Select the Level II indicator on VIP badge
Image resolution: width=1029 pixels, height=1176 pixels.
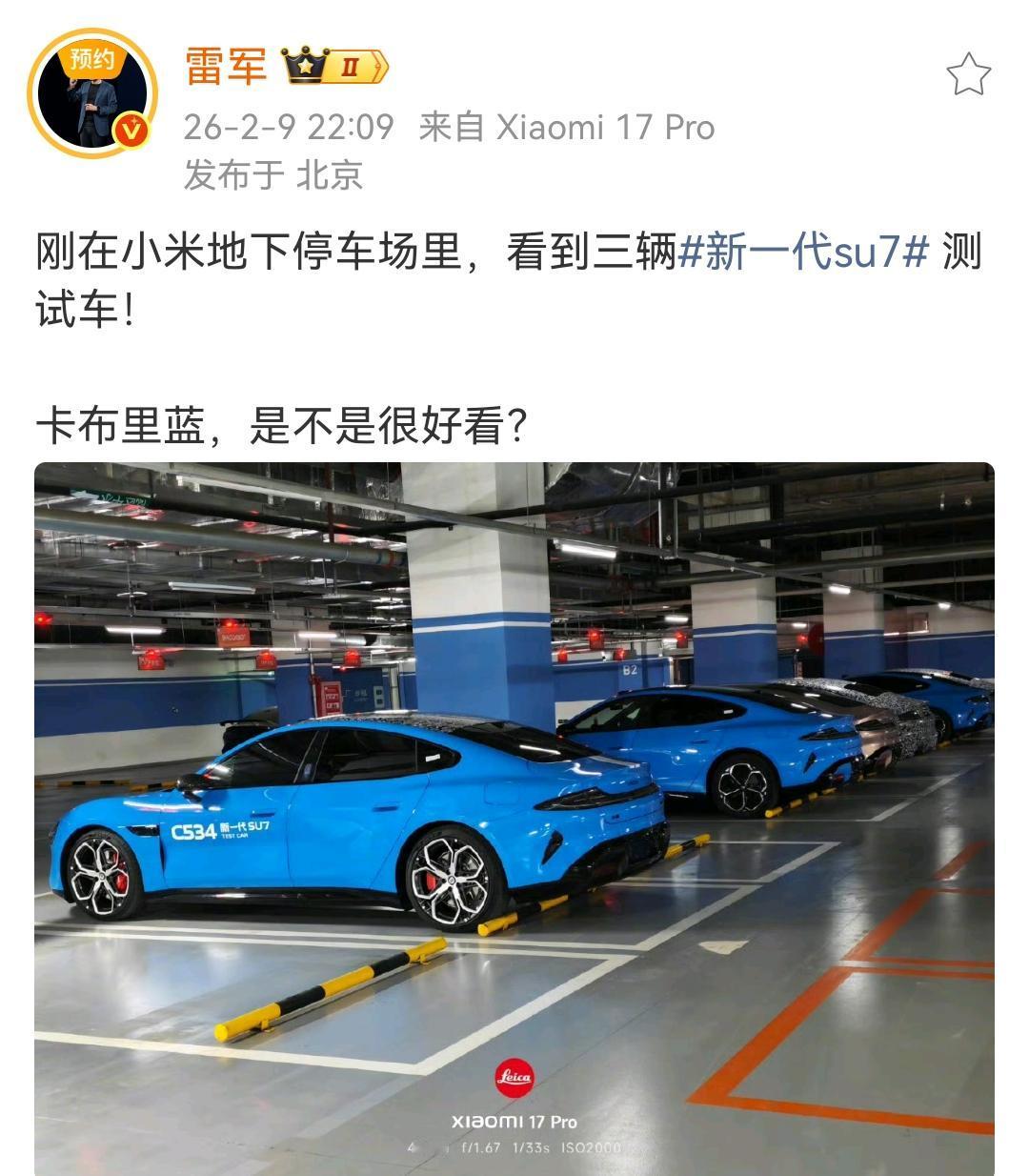click(x=349, y=69)
